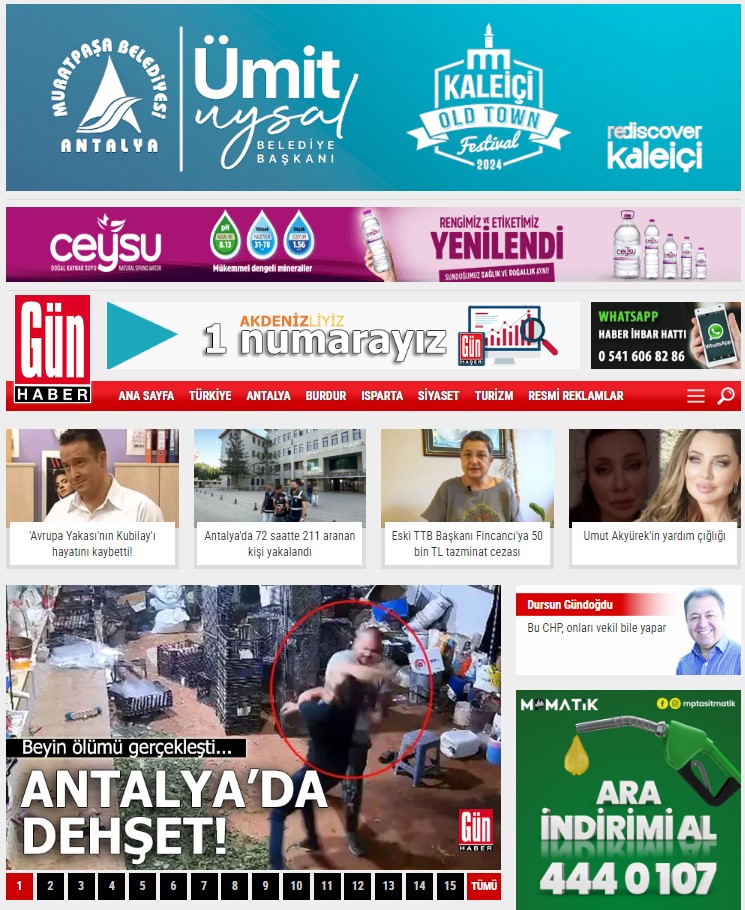Select headline slide 15
The image size is (745, 910).
click(450, 886)
